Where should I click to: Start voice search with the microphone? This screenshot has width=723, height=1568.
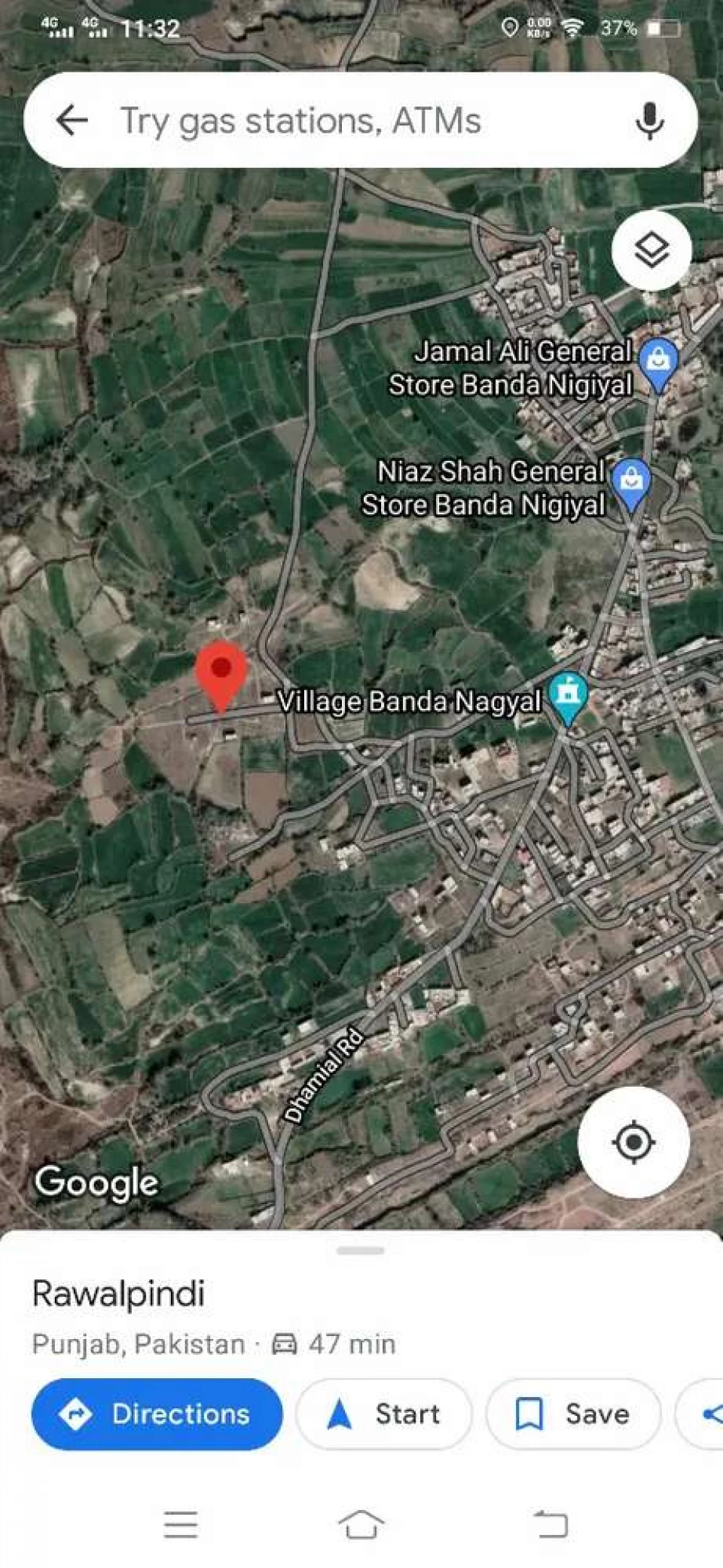[650, 120]
